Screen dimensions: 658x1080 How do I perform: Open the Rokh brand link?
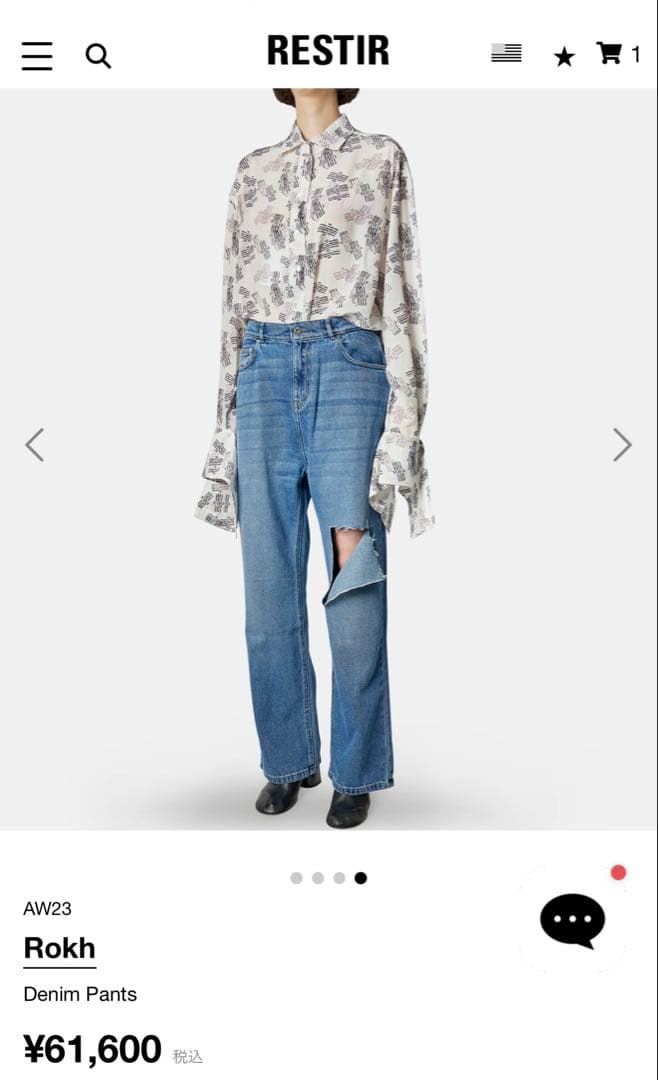[x=60, y=948]
